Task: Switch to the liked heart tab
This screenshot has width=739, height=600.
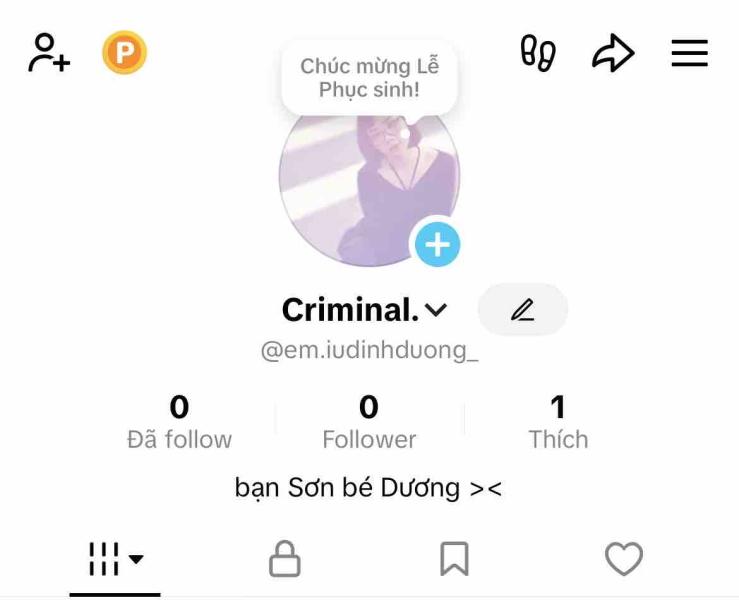Action: coord(624,560)
